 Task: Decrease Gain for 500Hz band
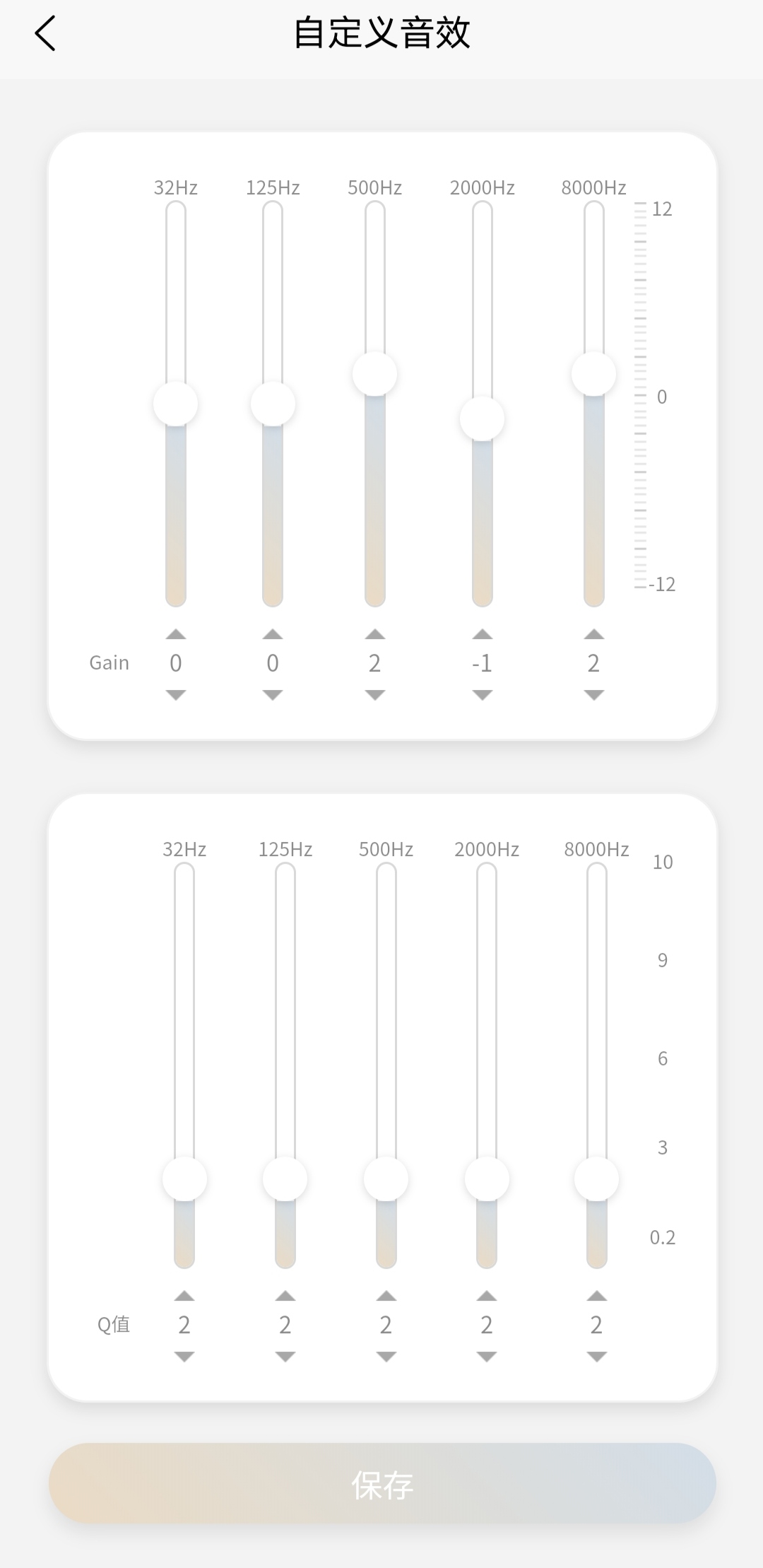click(x=375, y=695)
